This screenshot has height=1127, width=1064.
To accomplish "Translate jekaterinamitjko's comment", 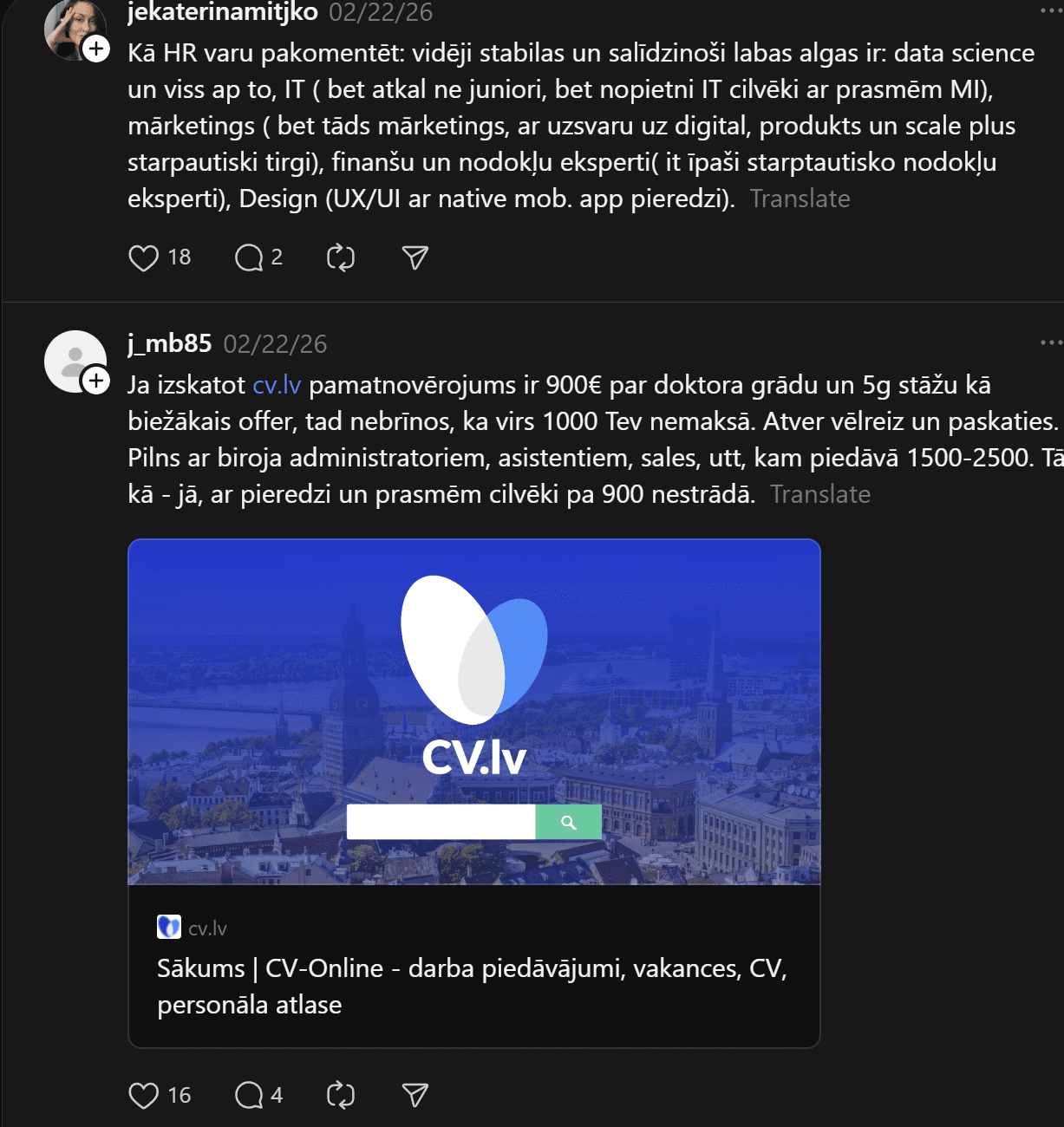I will (800, 199).
